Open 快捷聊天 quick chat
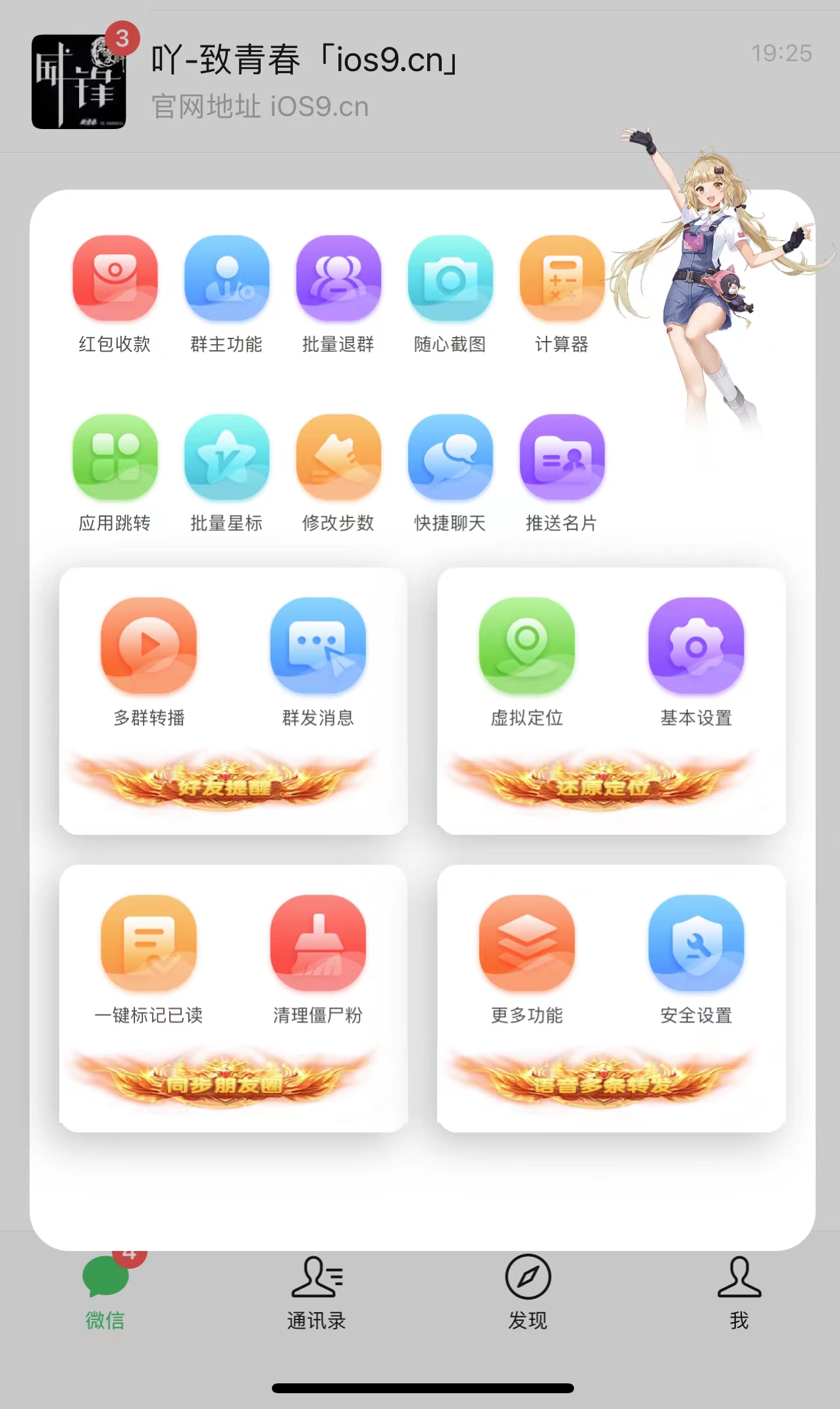 click(x=450, y=458)
